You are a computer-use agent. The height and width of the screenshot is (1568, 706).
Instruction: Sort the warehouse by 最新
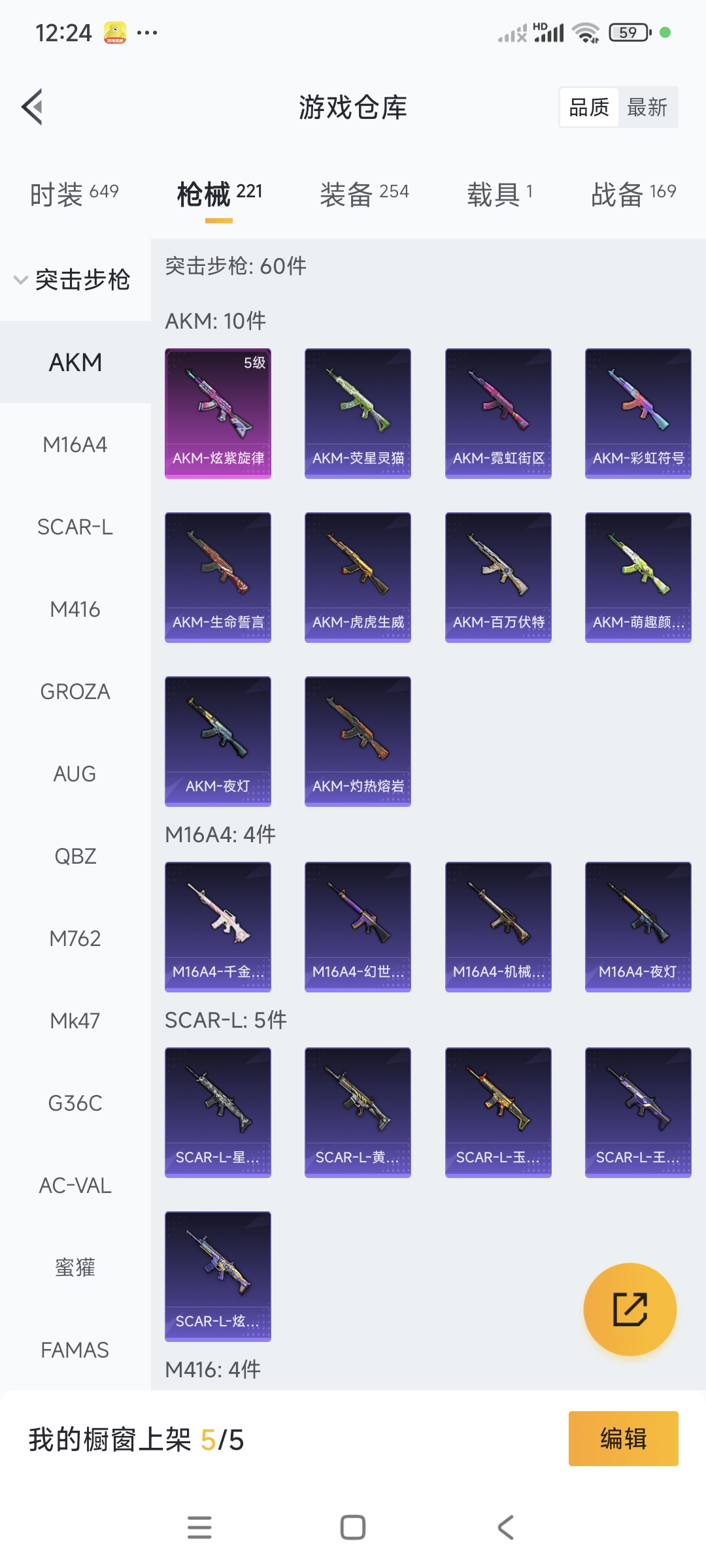pyautogui.click(x=647, y=107)
